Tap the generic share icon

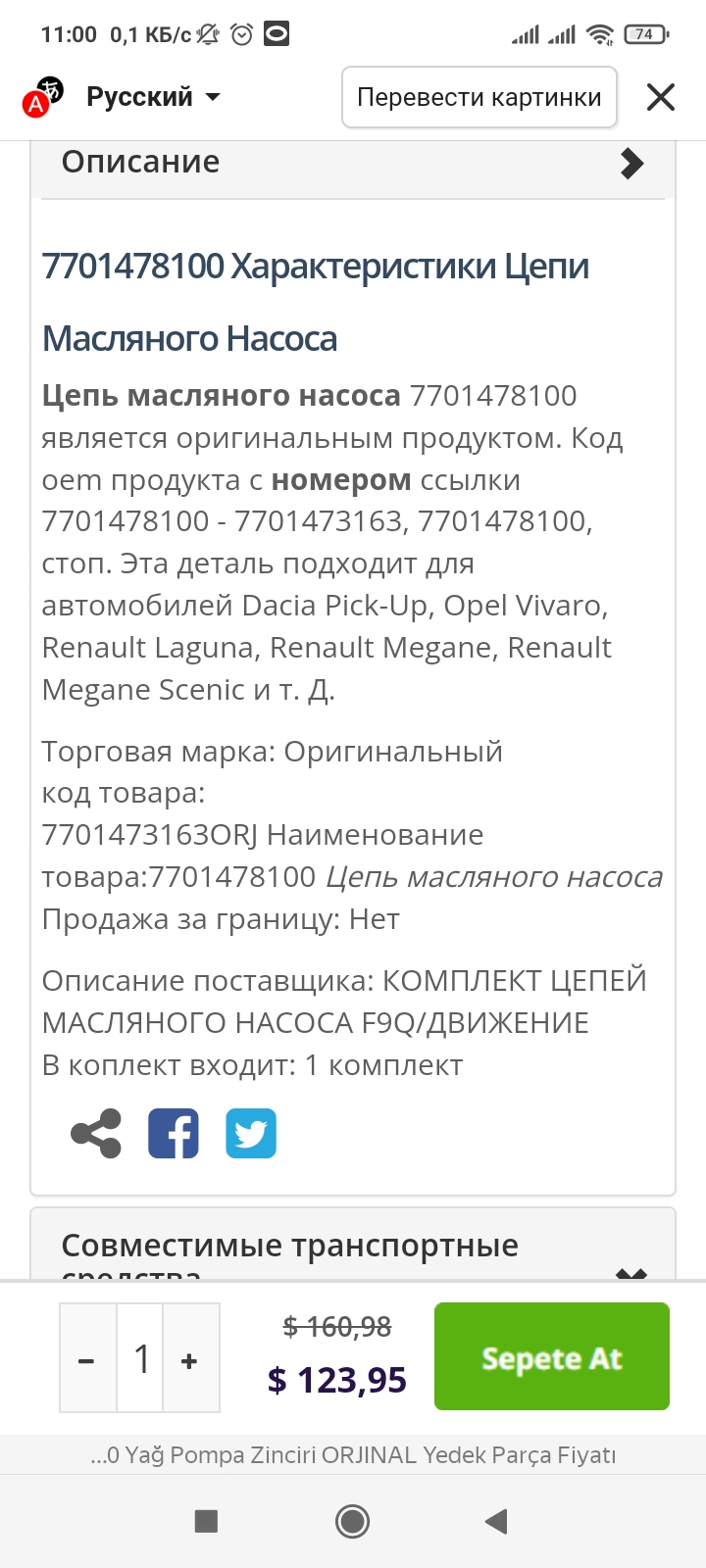96,1134
